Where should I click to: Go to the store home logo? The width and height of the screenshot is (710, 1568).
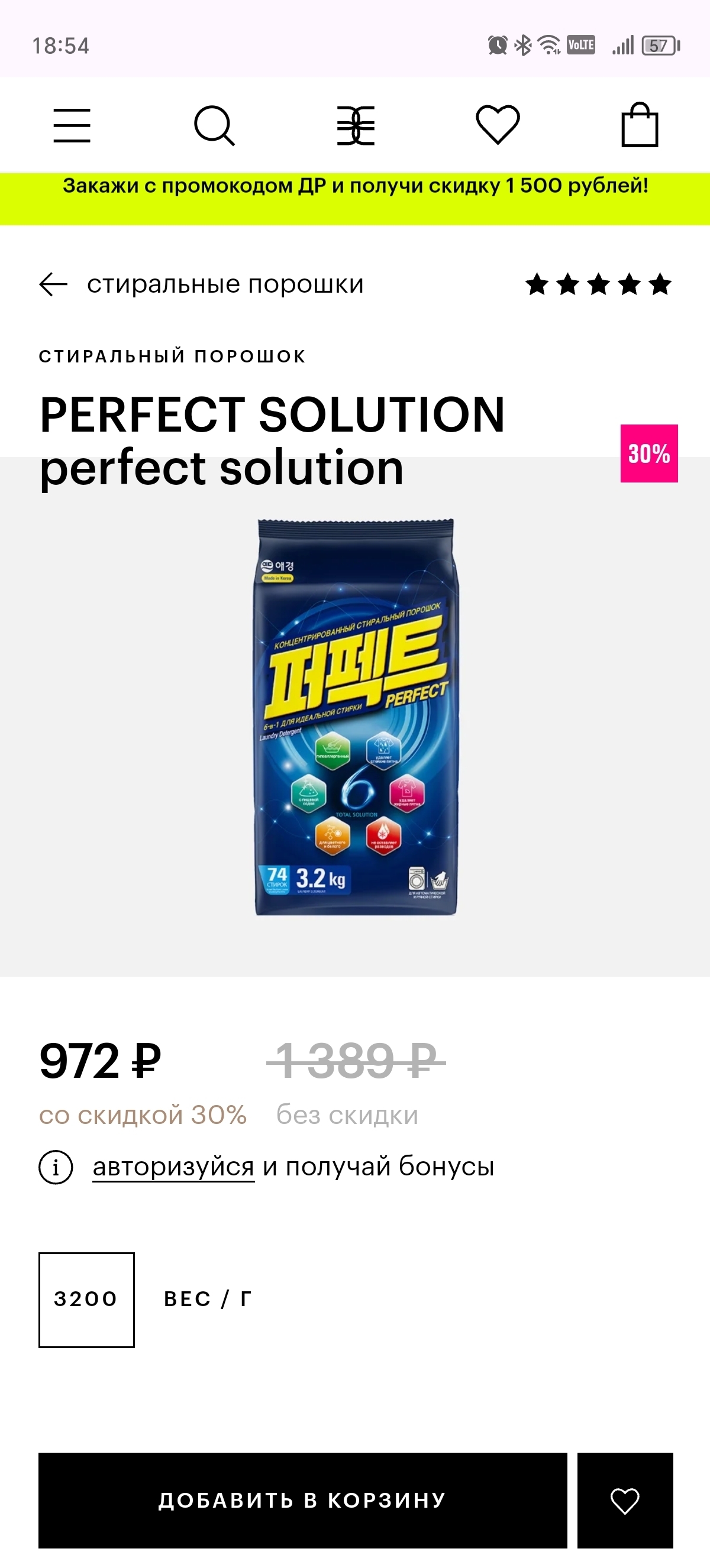(356, 125)
